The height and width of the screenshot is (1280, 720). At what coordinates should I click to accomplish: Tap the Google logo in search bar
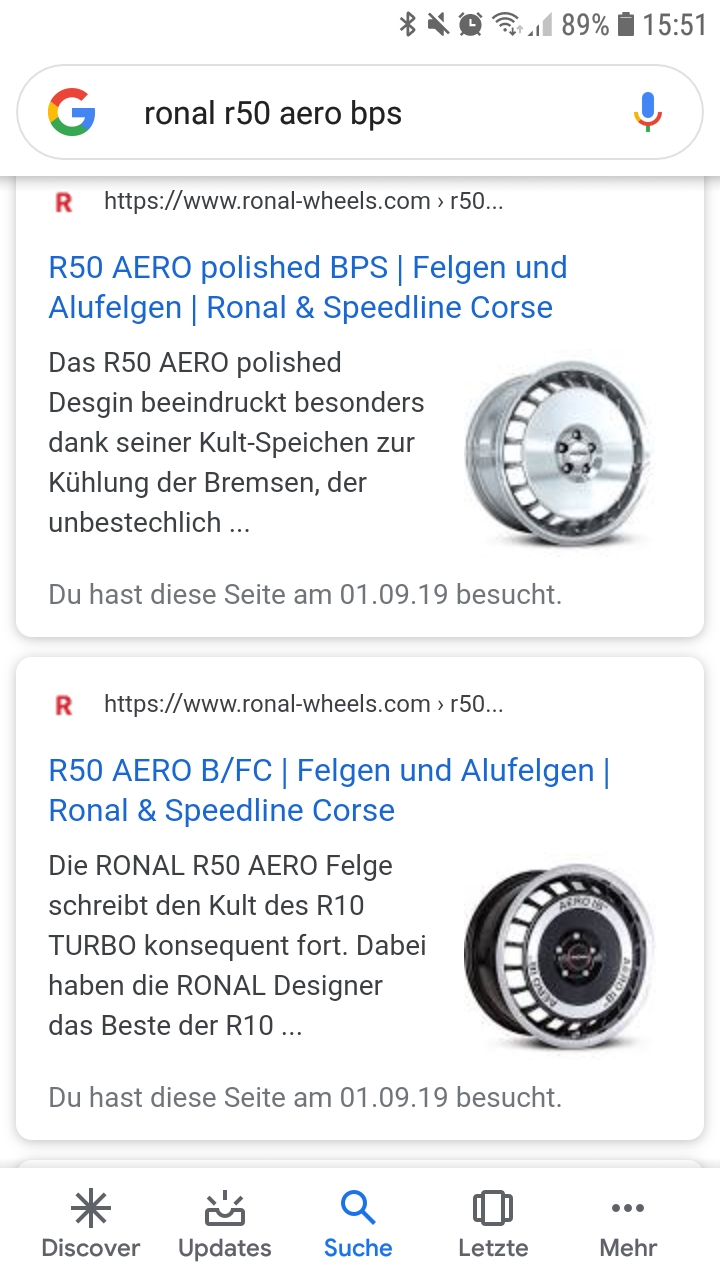point(72,112)
